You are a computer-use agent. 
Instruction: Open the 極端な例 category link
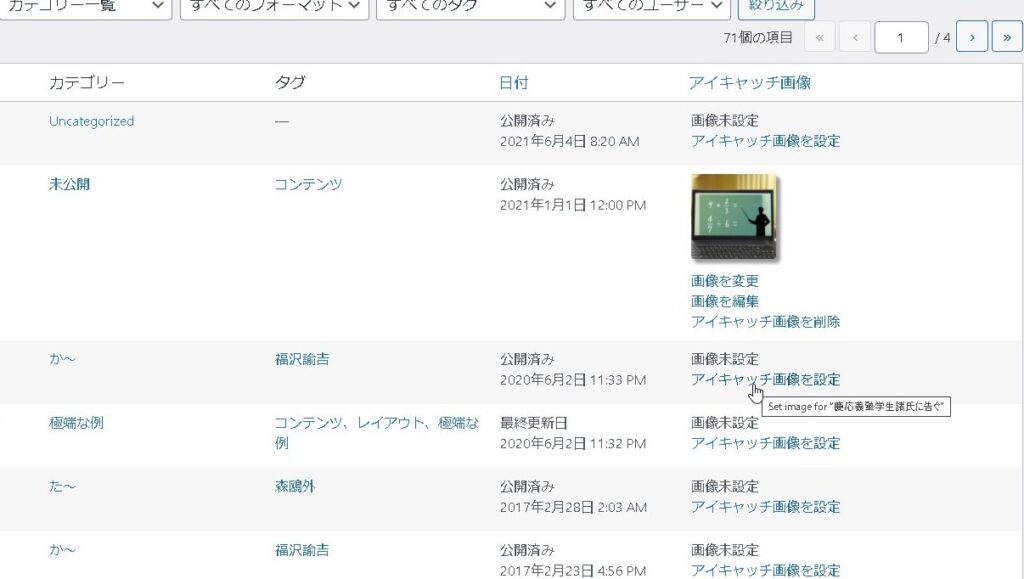coord(76,423)
